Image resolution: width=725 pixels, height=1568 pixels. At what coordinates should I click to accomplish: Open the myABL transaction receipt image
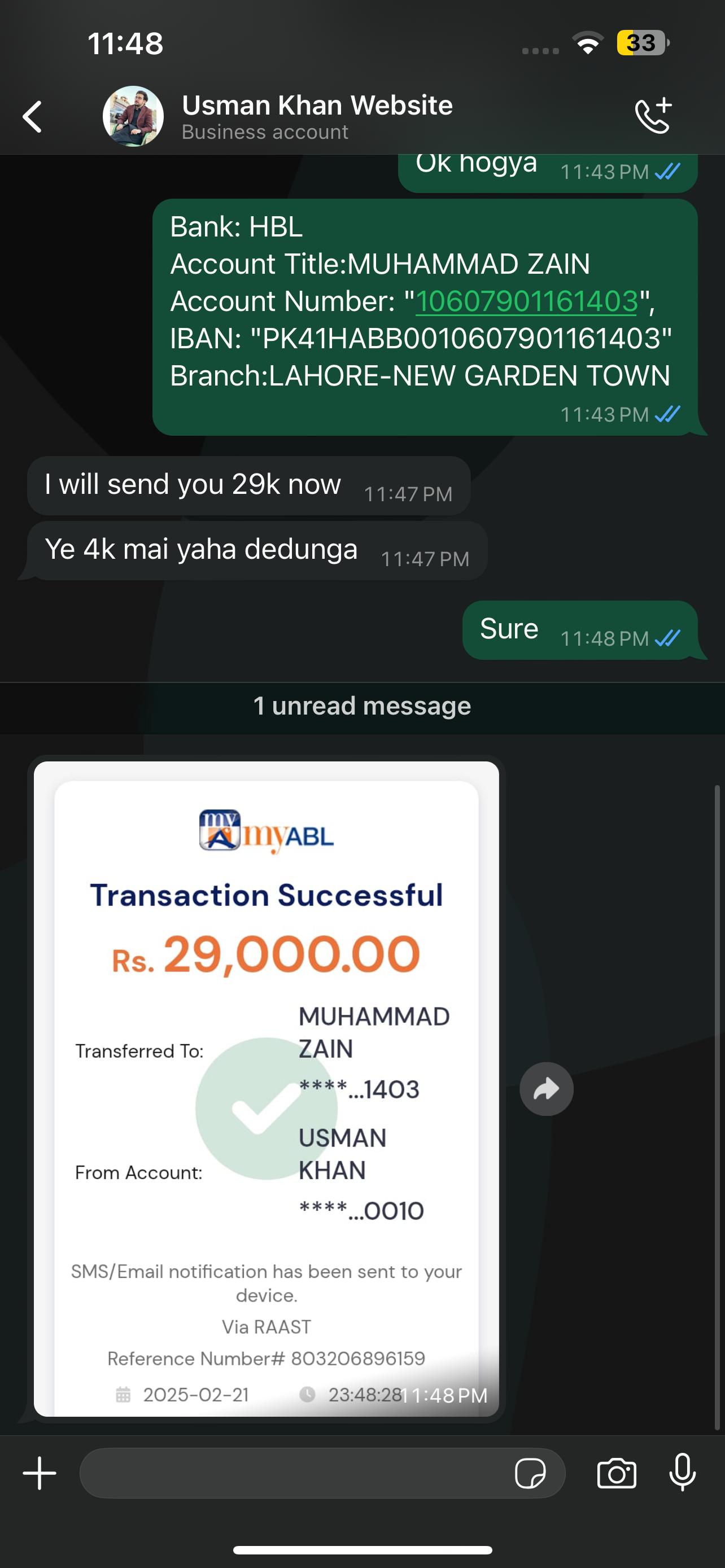tap(266, 1088)
